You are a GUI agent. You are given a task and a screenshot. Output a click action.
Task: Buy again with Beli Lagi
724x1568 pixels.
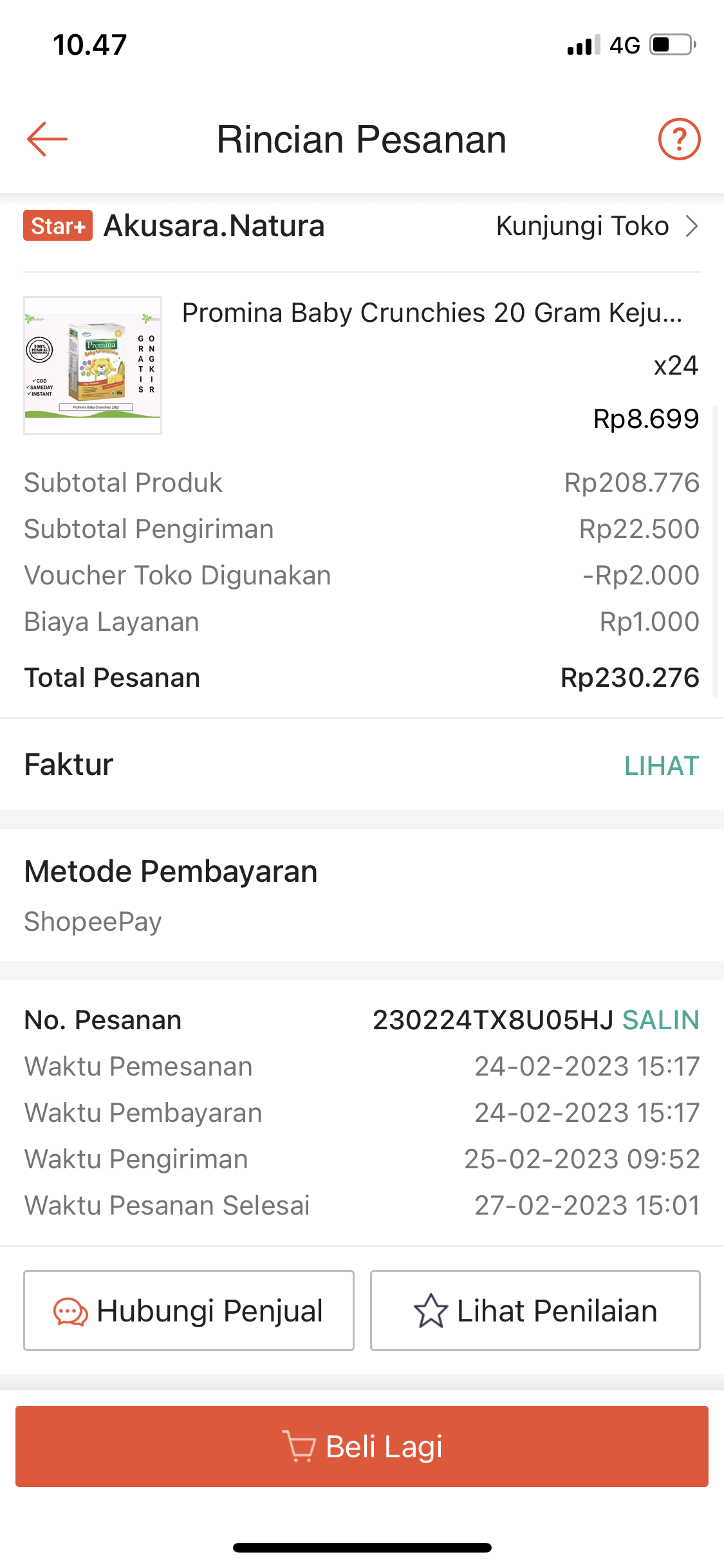pyautogui.click(x=362, y=1446)
